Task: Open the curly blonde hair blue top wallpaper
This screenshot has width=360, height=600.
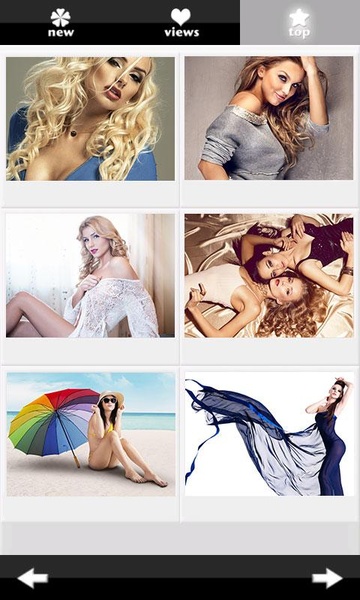Action: pos(90,119)
